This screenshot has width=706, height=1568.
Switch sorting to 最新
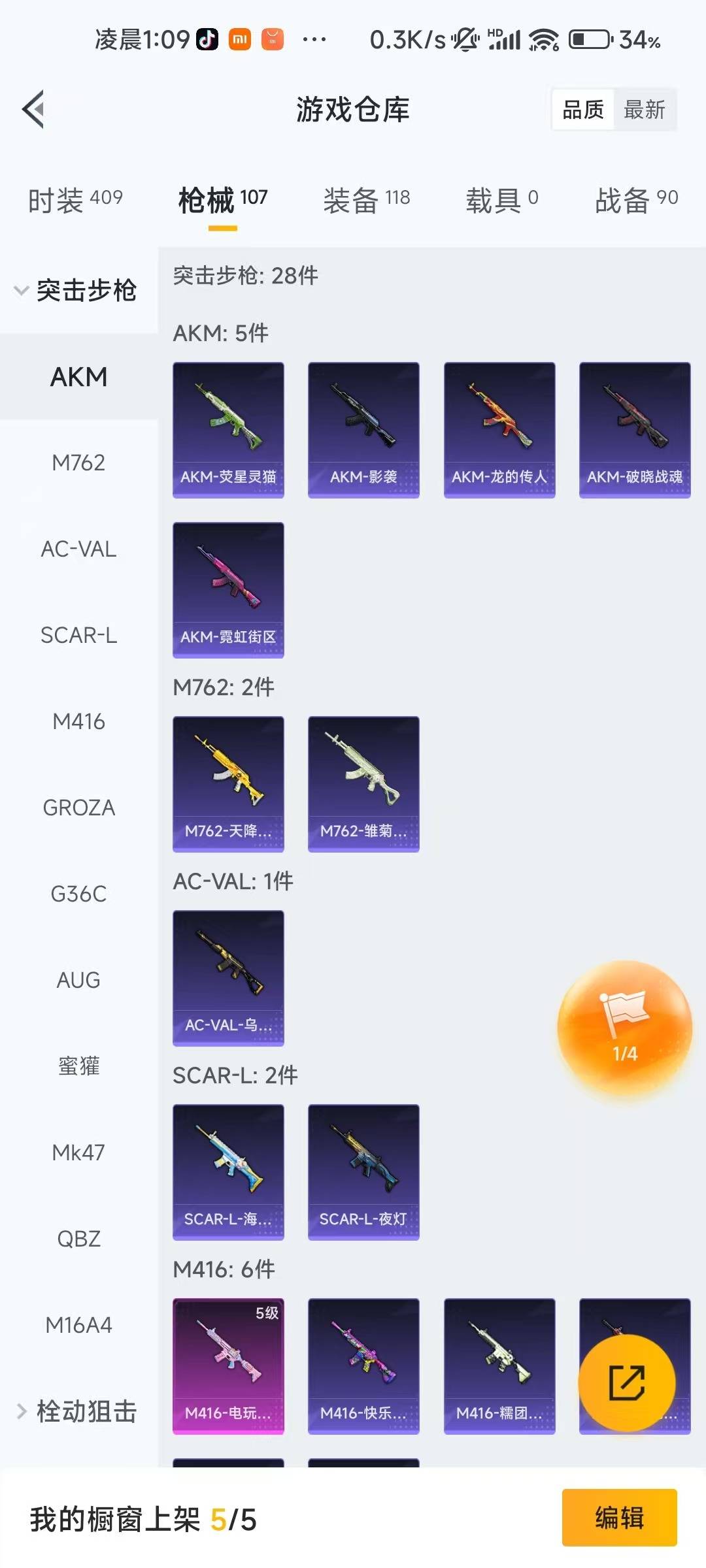pyautogui.click(x=645, y=110)
